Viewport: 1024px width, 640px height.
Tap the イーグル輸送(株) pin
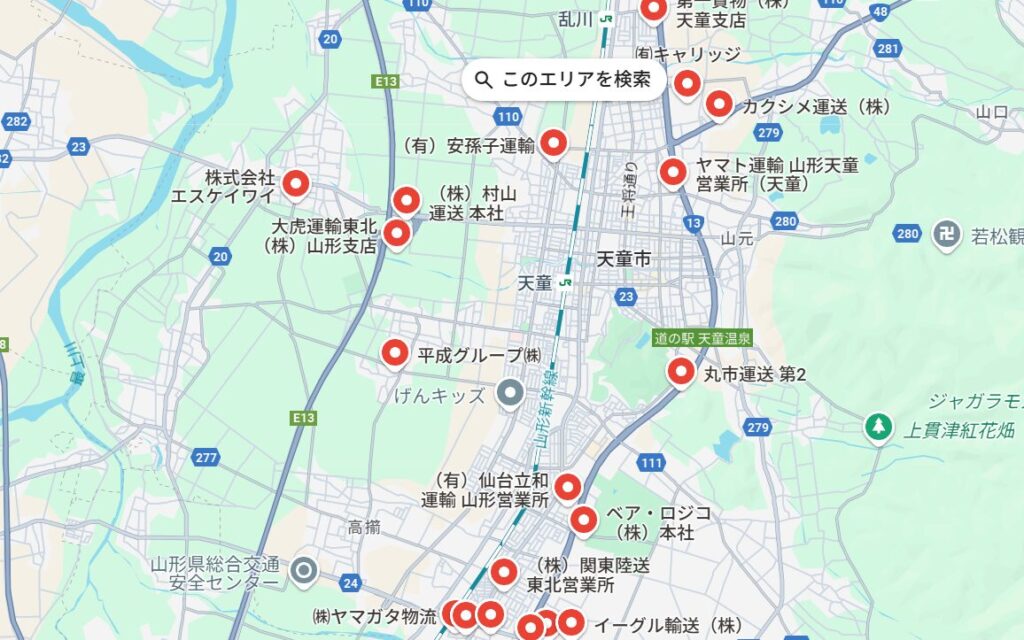coord(570,623)
